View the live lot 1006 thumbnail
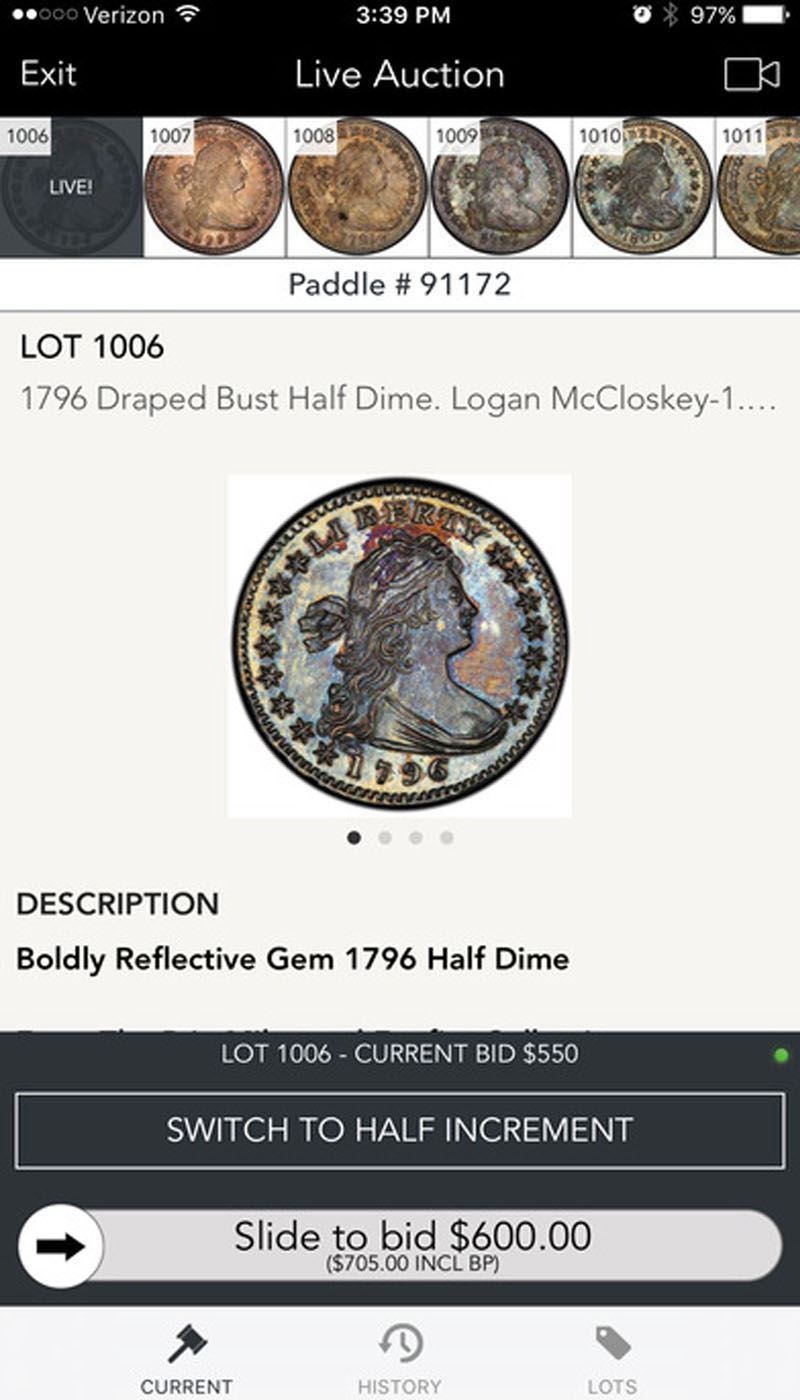 (x=71, y=188)
